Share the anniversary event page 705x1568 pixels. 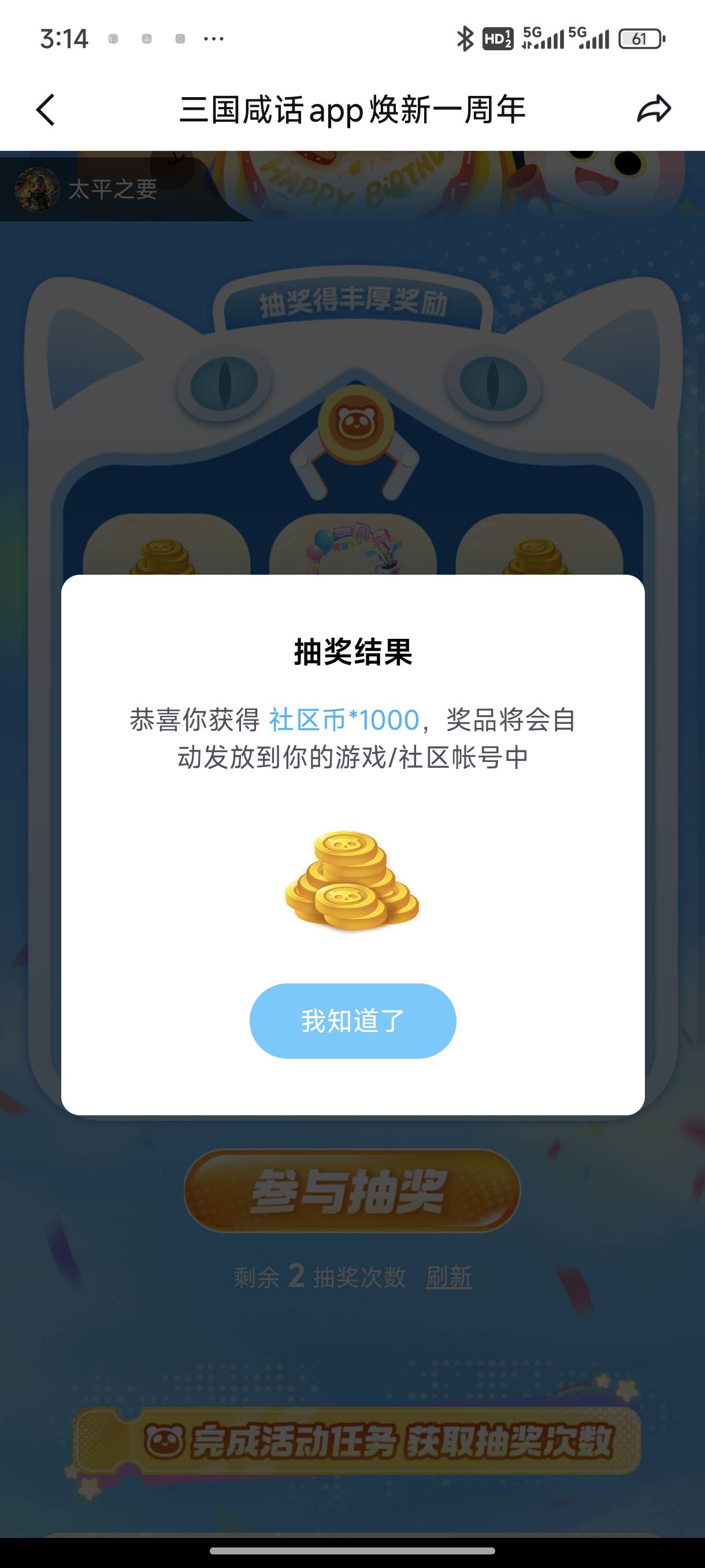654,110
